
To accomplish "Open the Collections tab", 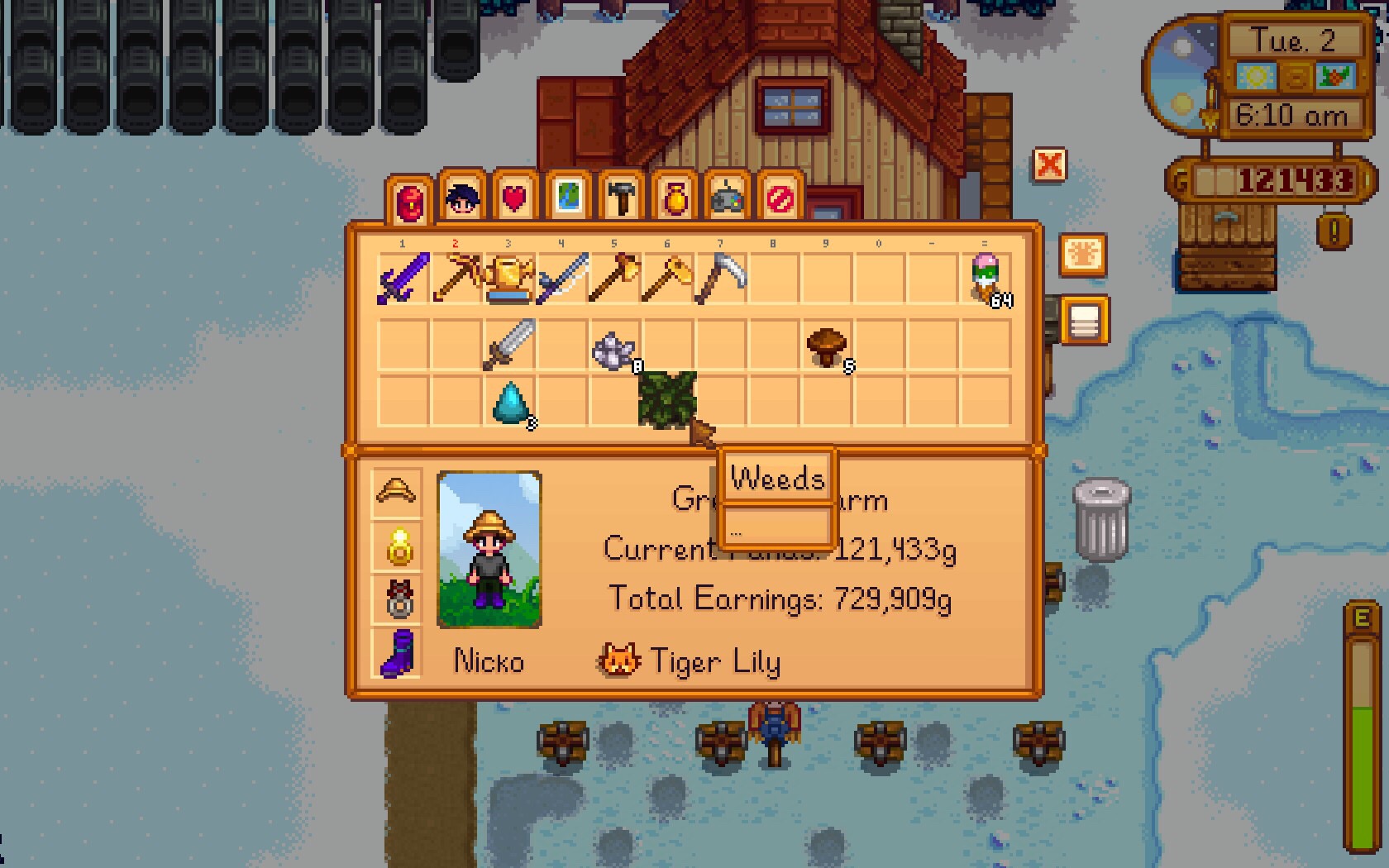I will pos(674,198).
